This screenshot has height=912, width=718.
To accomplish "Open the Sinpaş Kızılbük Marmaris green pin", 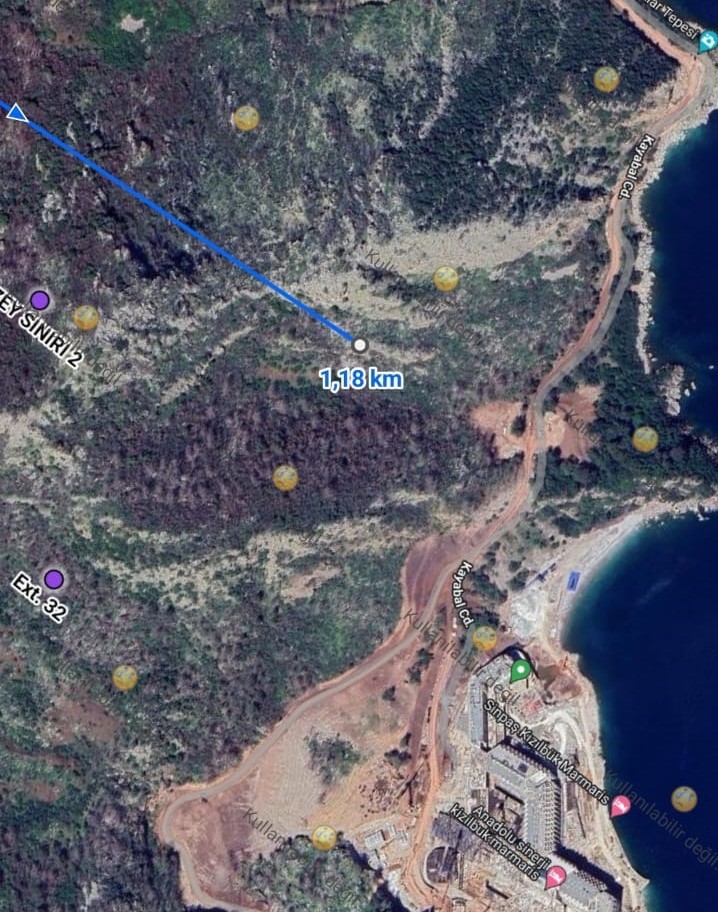I will coord(519,671).
